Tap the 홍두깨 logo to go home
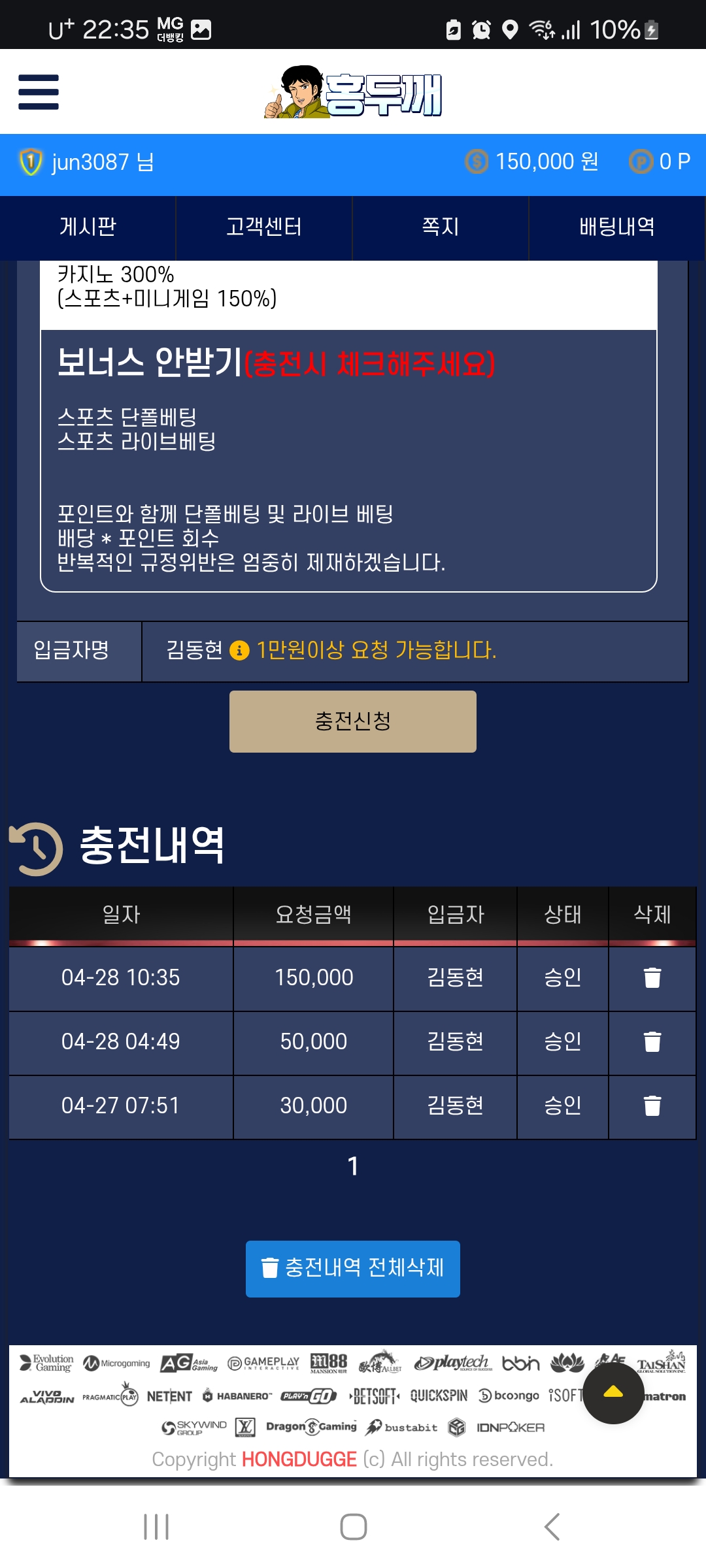Image resolution: width=706 pixels, height=1568 pixels. click(x=354, y=92)
